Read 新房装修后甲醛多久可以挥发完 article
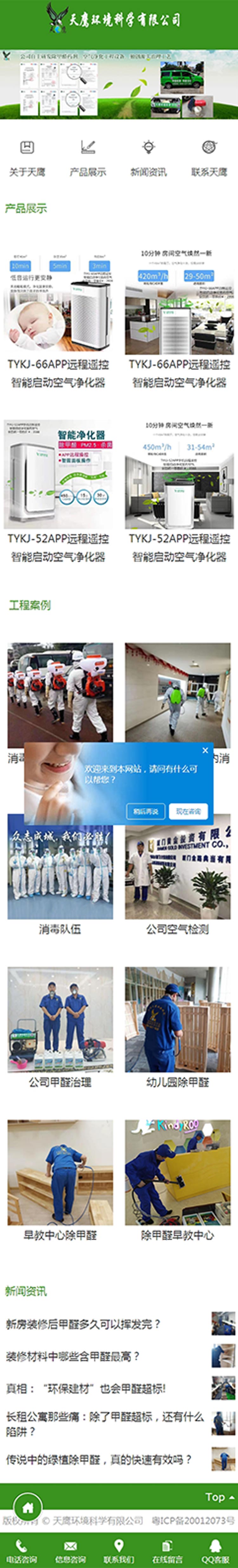Screen dimensions: 238x1568 pyautogui.click(x=83, y=1324)
